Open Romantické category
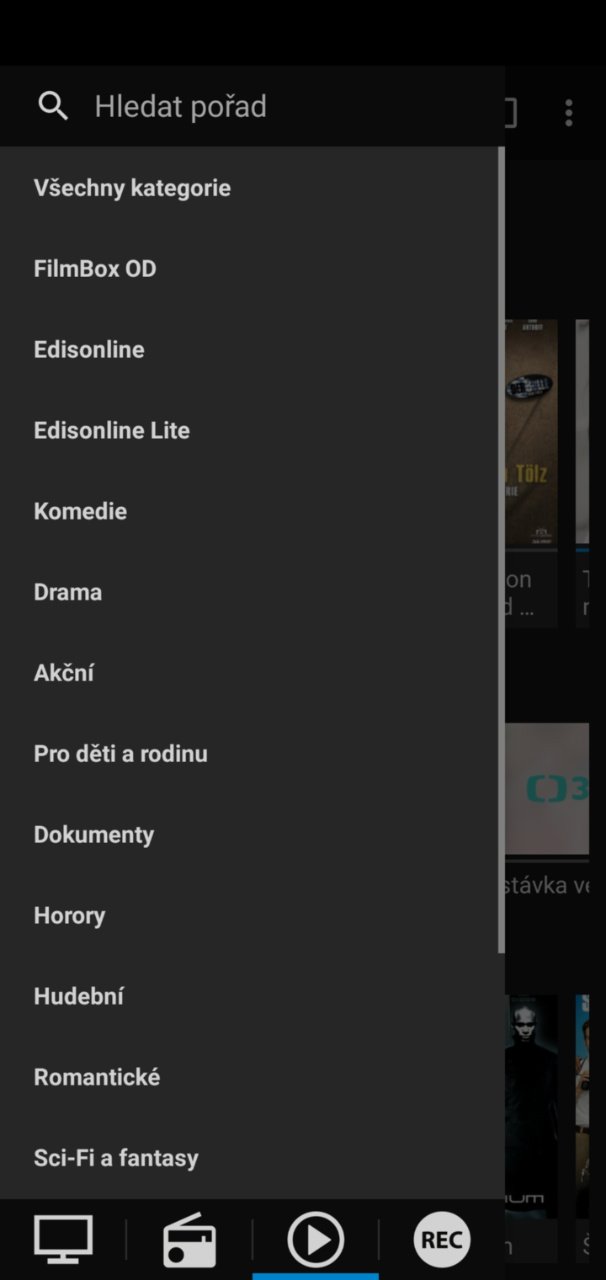606x1280 pixels. (252, 1078)
